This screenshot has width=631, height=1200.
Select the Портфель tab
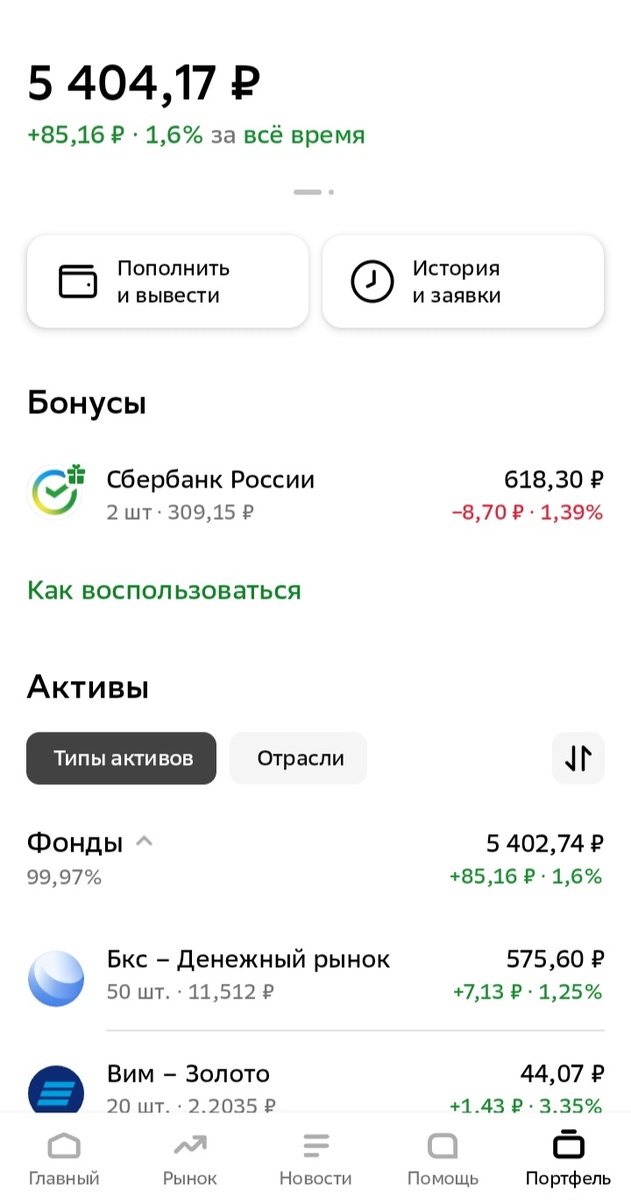pyautogui.click(x=567, y=1158)
